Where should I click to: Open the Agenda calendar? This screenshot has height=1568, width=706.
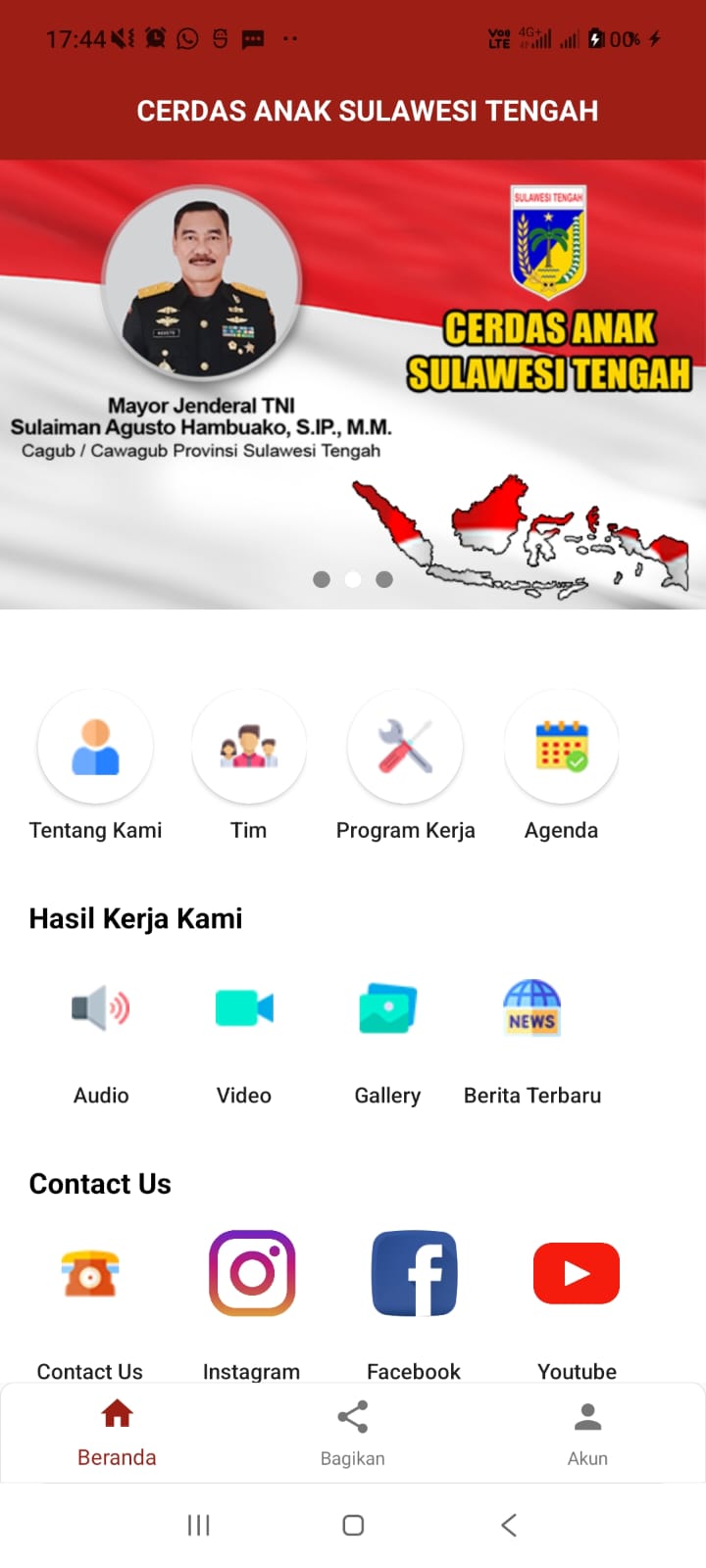coord(561,748)
